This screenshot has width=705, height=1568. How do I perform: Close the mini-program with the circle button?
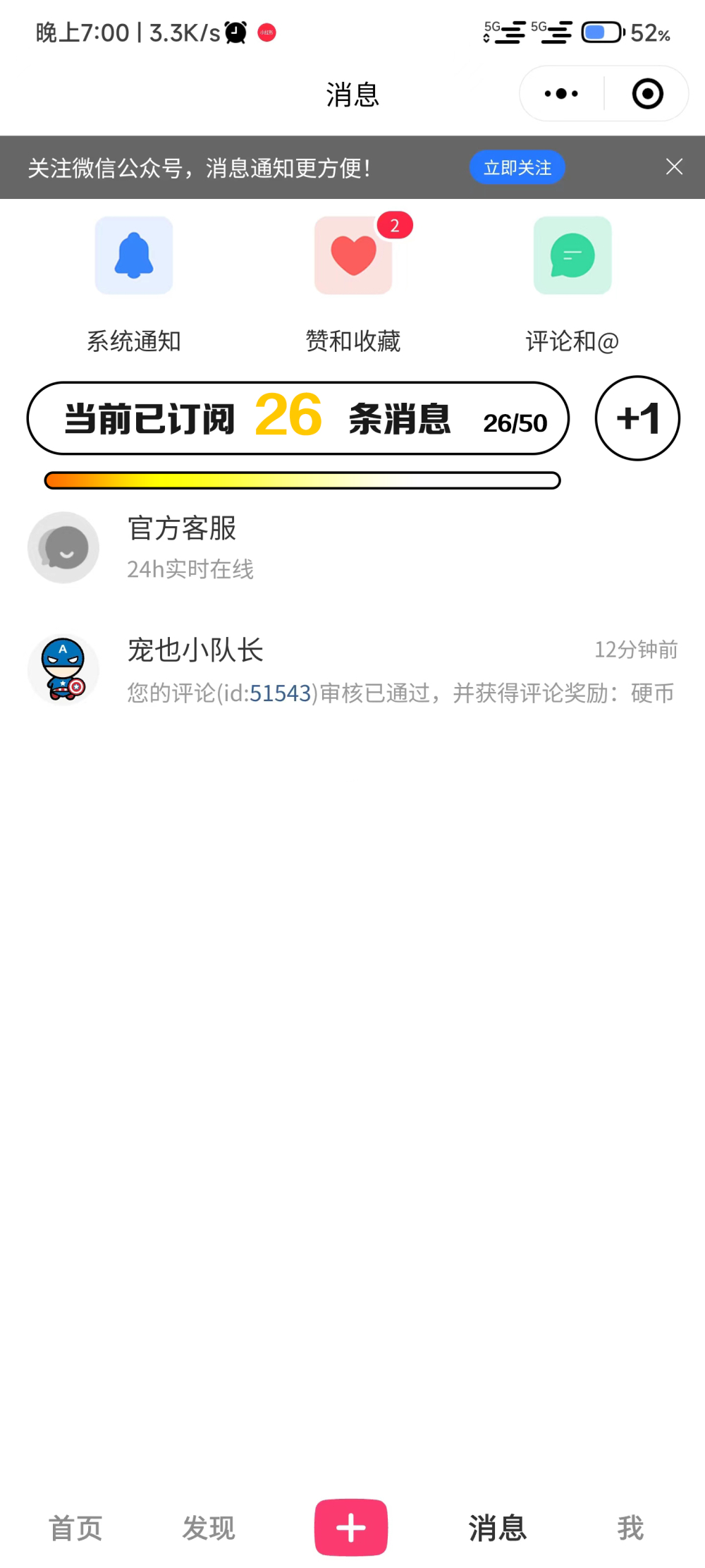click(647, 94)
